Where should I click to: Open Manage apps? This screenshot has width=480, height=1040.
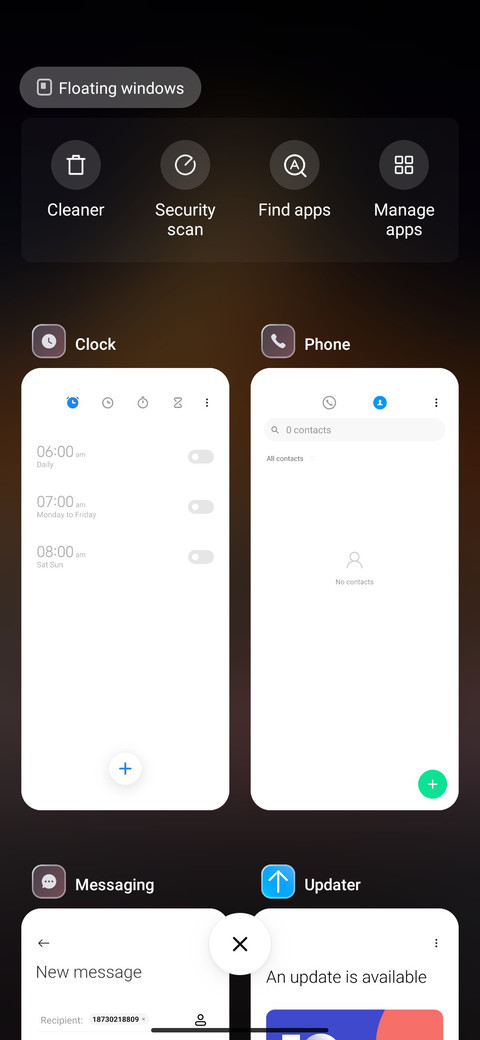pos(404,190)
